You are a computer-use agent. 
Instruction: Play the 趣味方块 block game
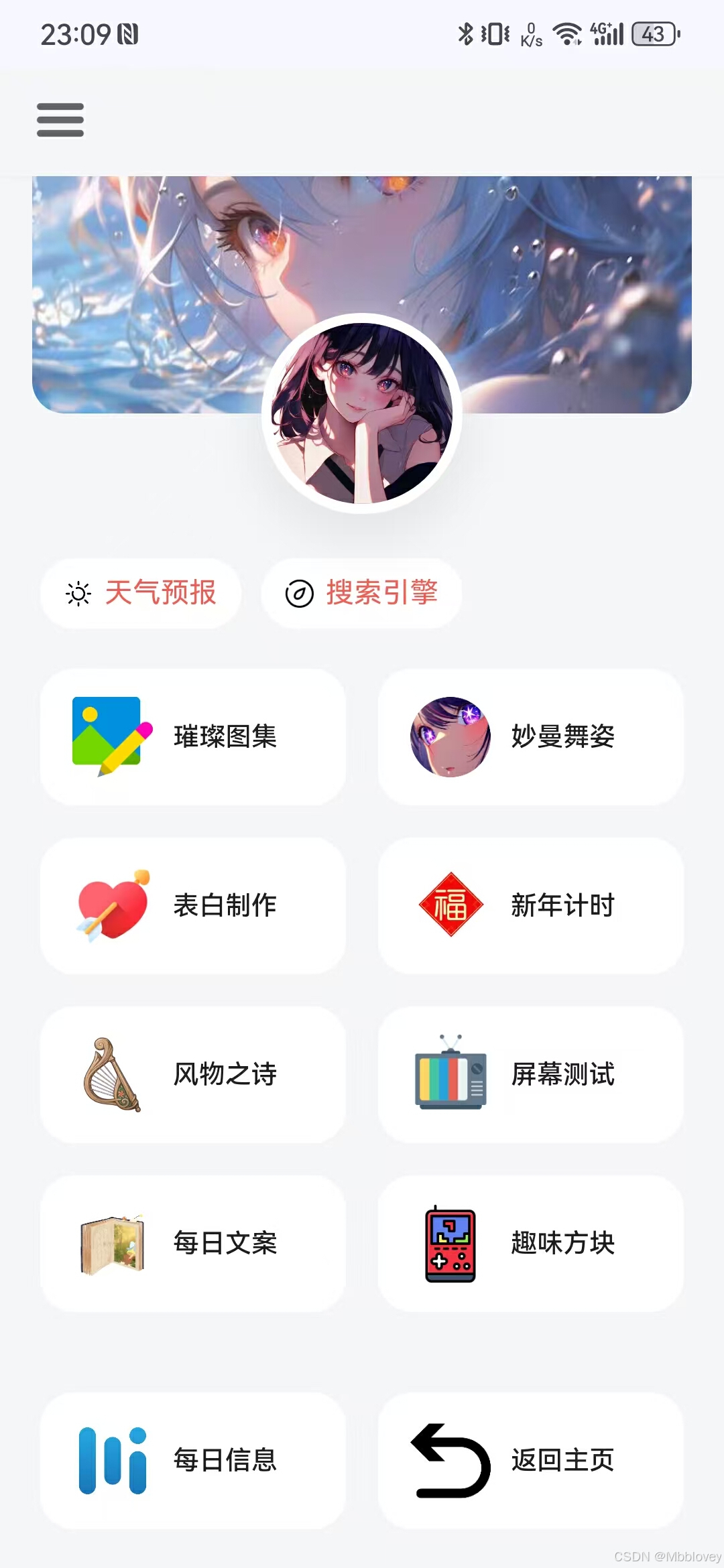tap(530, 1243)
